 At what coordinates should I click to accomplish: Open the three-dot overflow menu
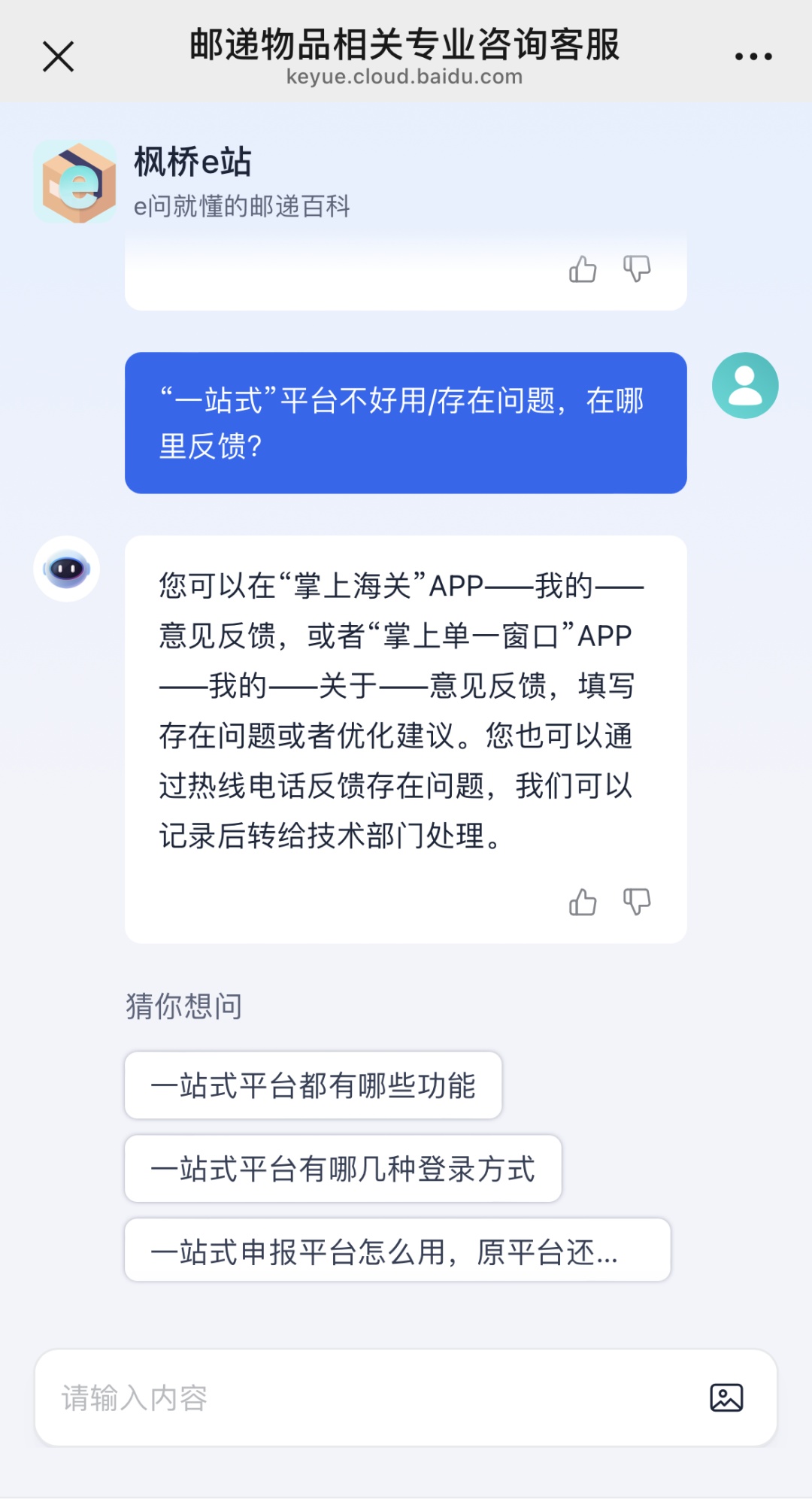753,56
